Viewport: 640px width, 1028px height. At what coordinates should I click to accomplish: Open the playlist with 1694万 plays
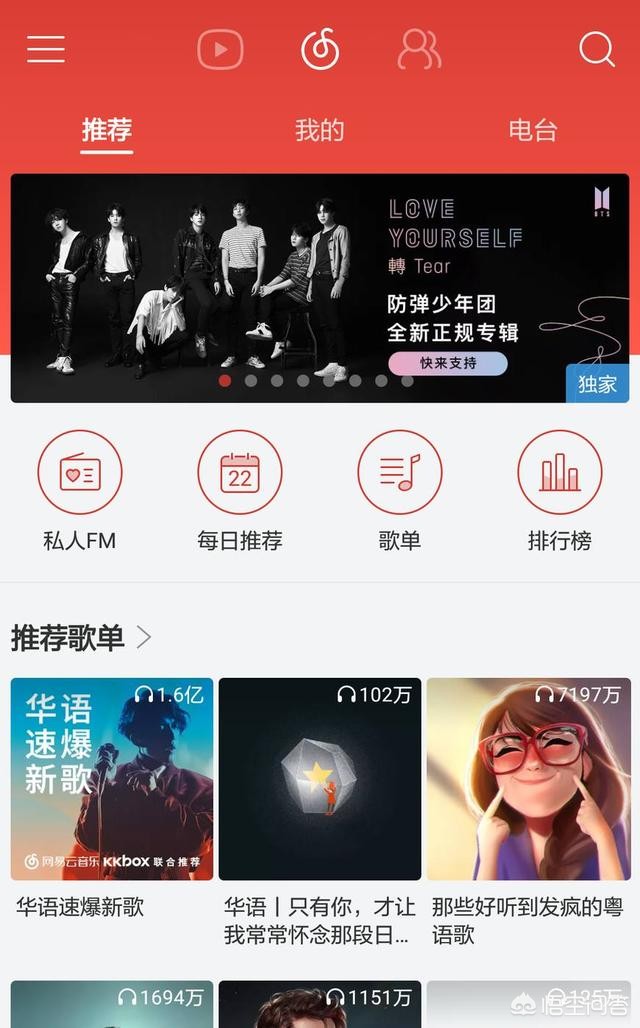[x=112, y=1004]
